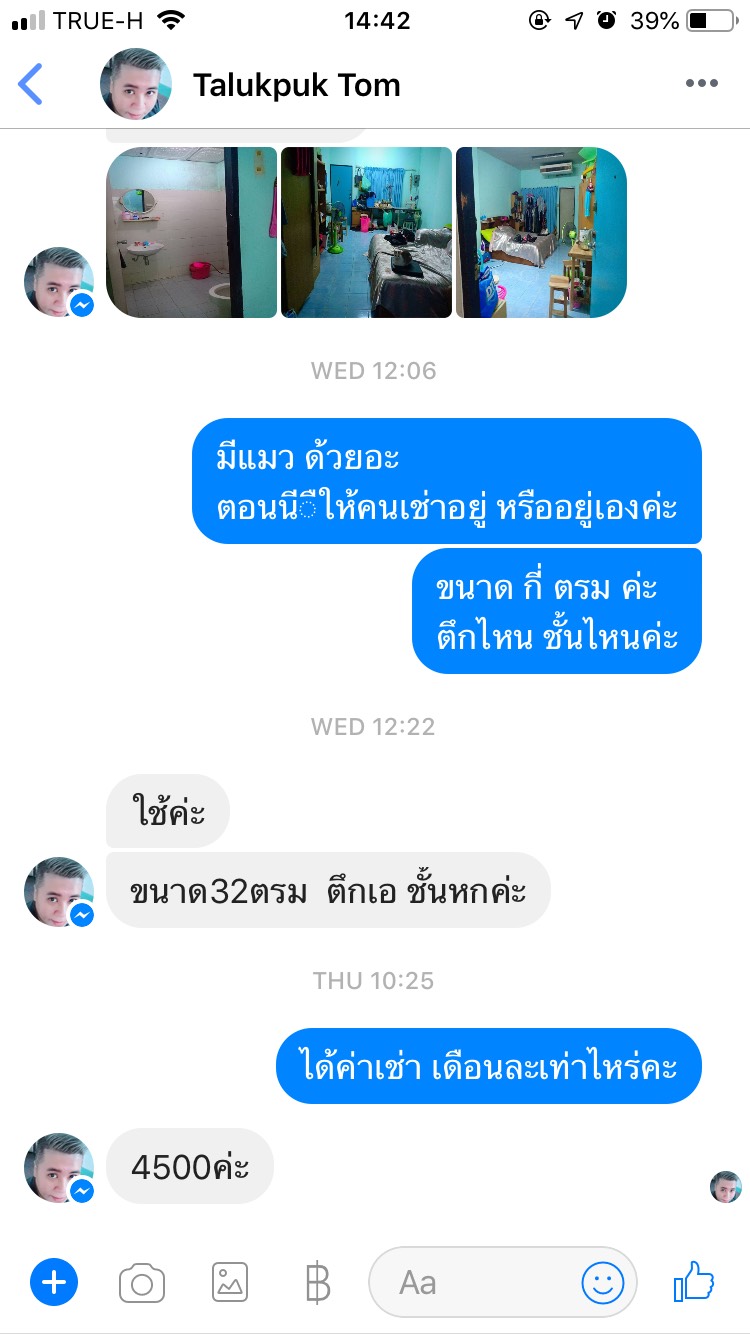View the middle bedroom photo
Viewport: 750px width, 1334px height.
366,232
